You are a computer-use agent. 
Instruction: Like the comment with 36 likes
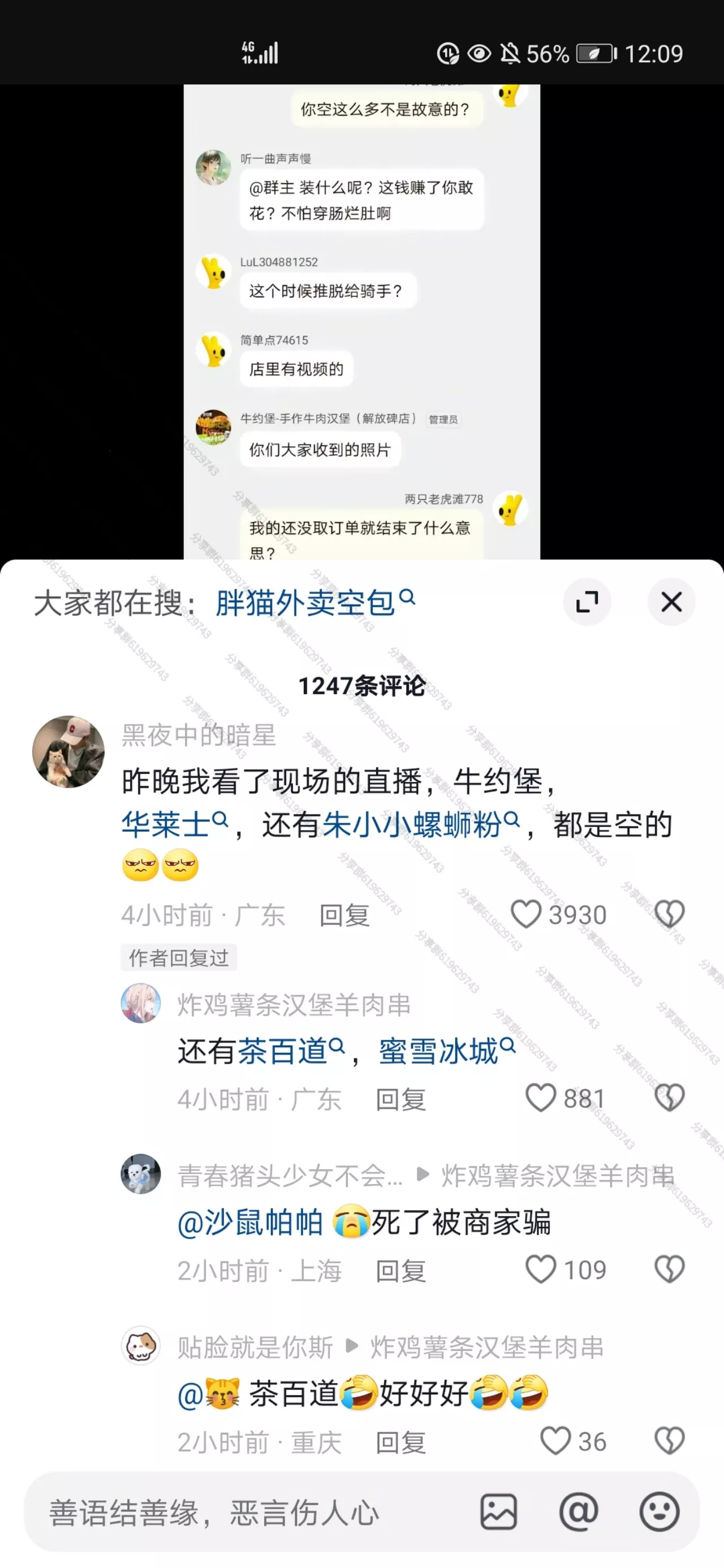[x=573, y=1441]
